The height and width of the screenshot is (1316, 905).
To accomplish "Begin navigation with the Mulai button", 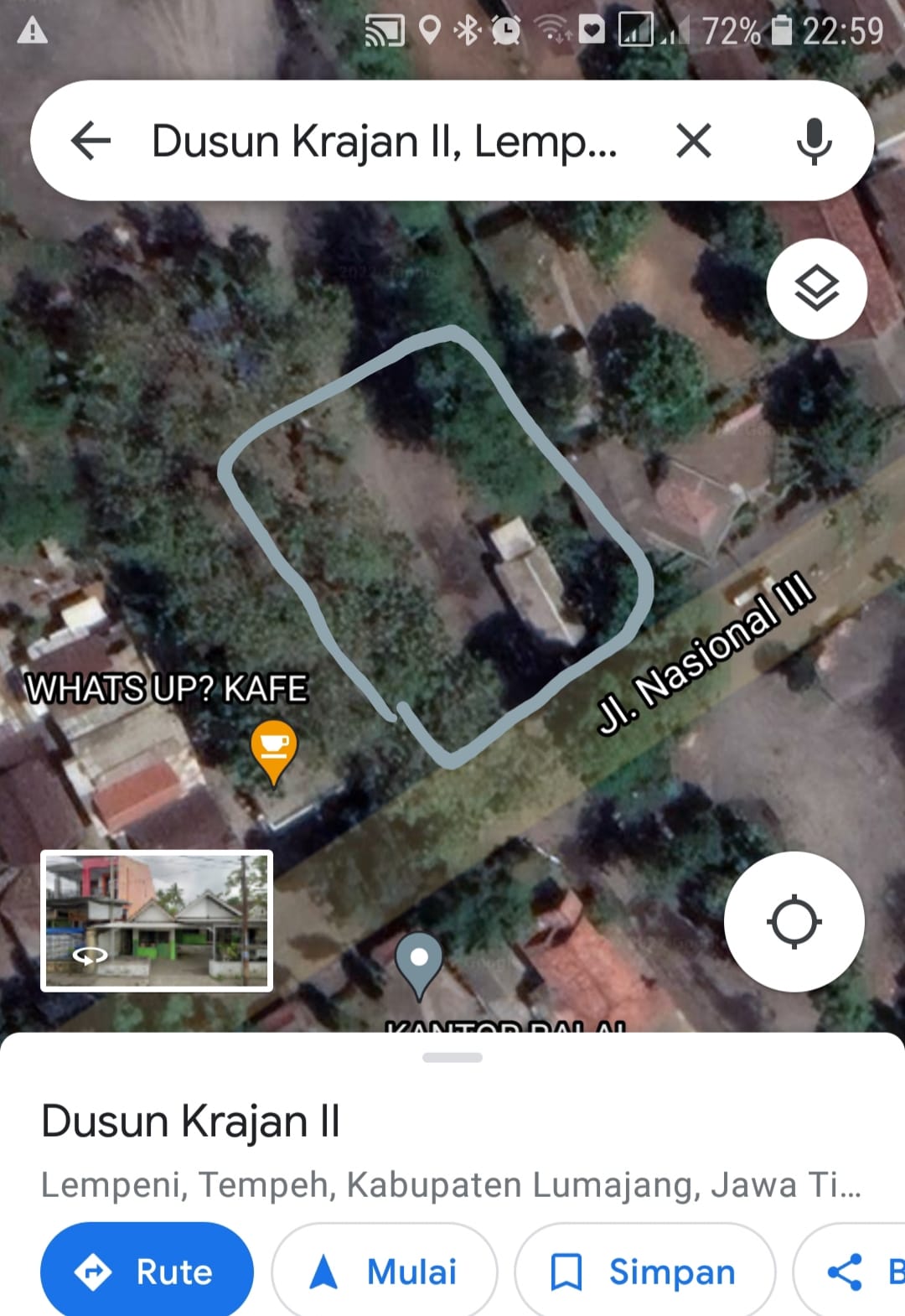I will (x=385, y=1272).
